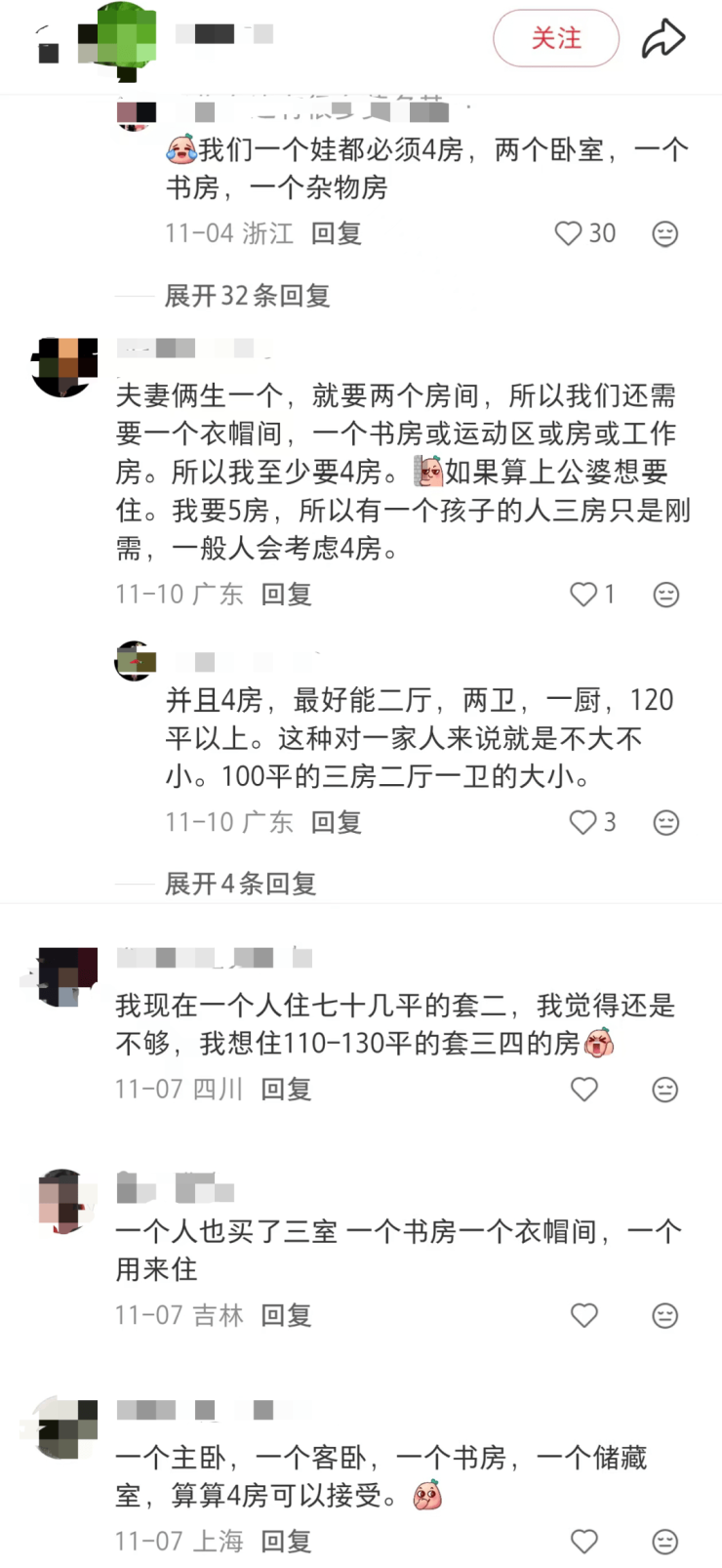Share this post via the arrow icon

click(663, 39)
